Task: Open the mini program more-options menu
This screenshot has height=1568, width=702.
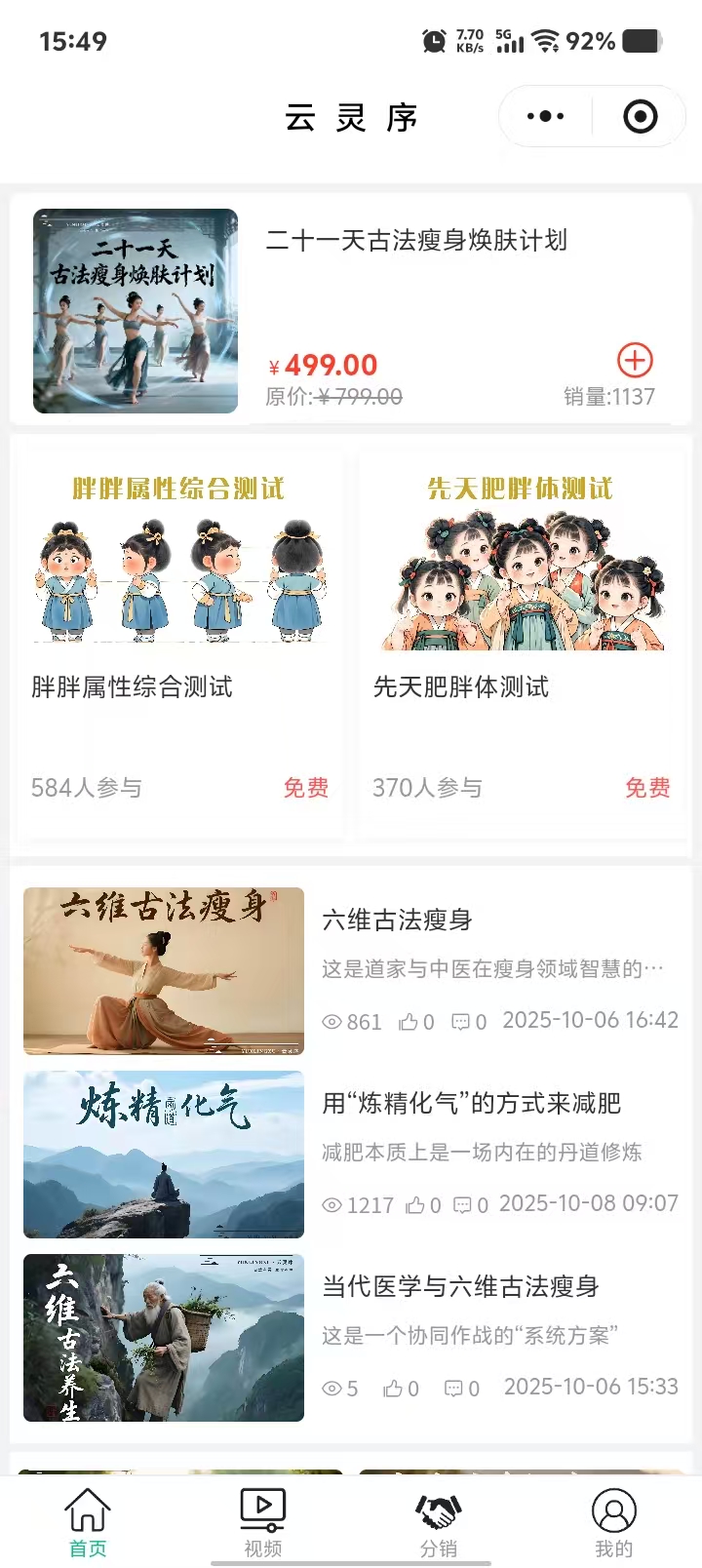Action: tap(545, 117)
